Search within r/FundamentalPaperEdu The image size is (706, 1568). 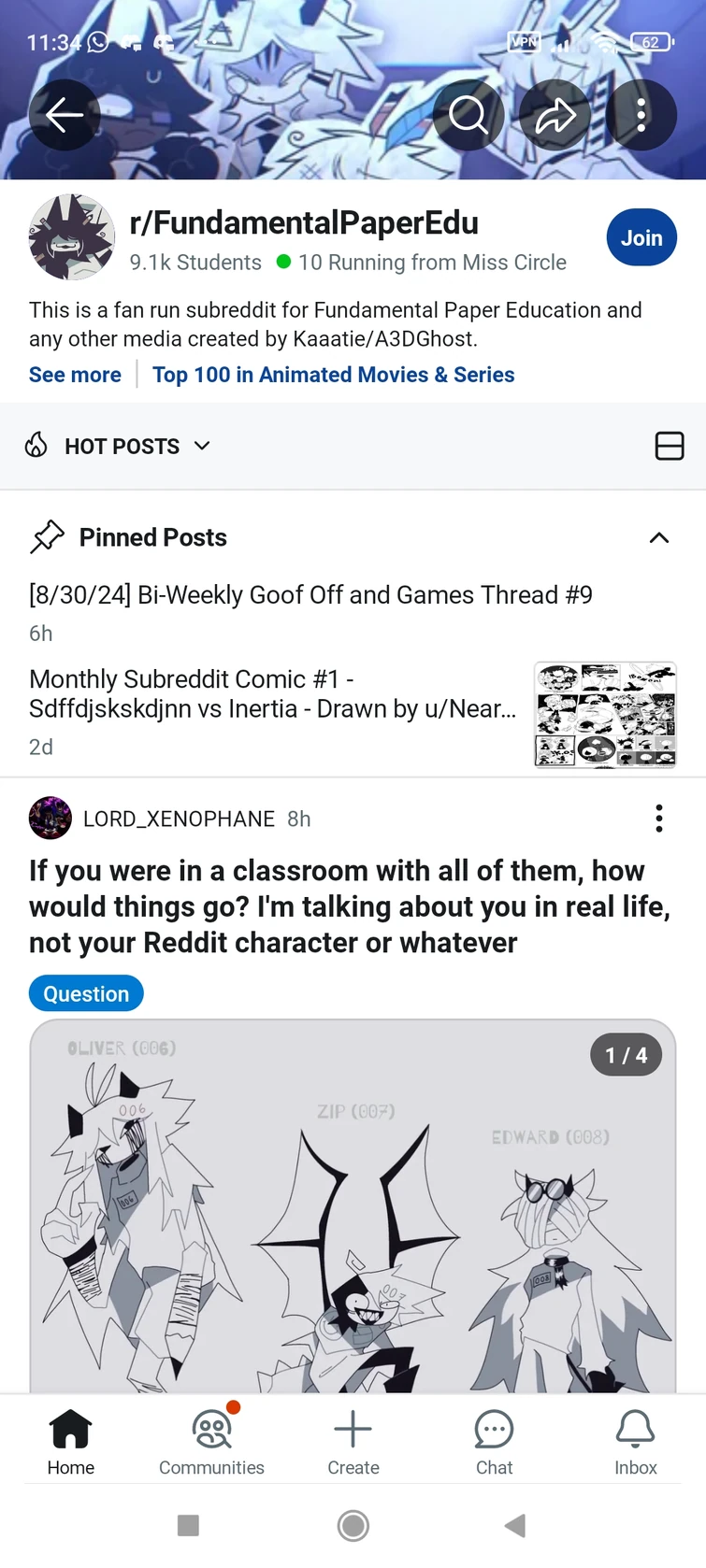tap(468, 115)
